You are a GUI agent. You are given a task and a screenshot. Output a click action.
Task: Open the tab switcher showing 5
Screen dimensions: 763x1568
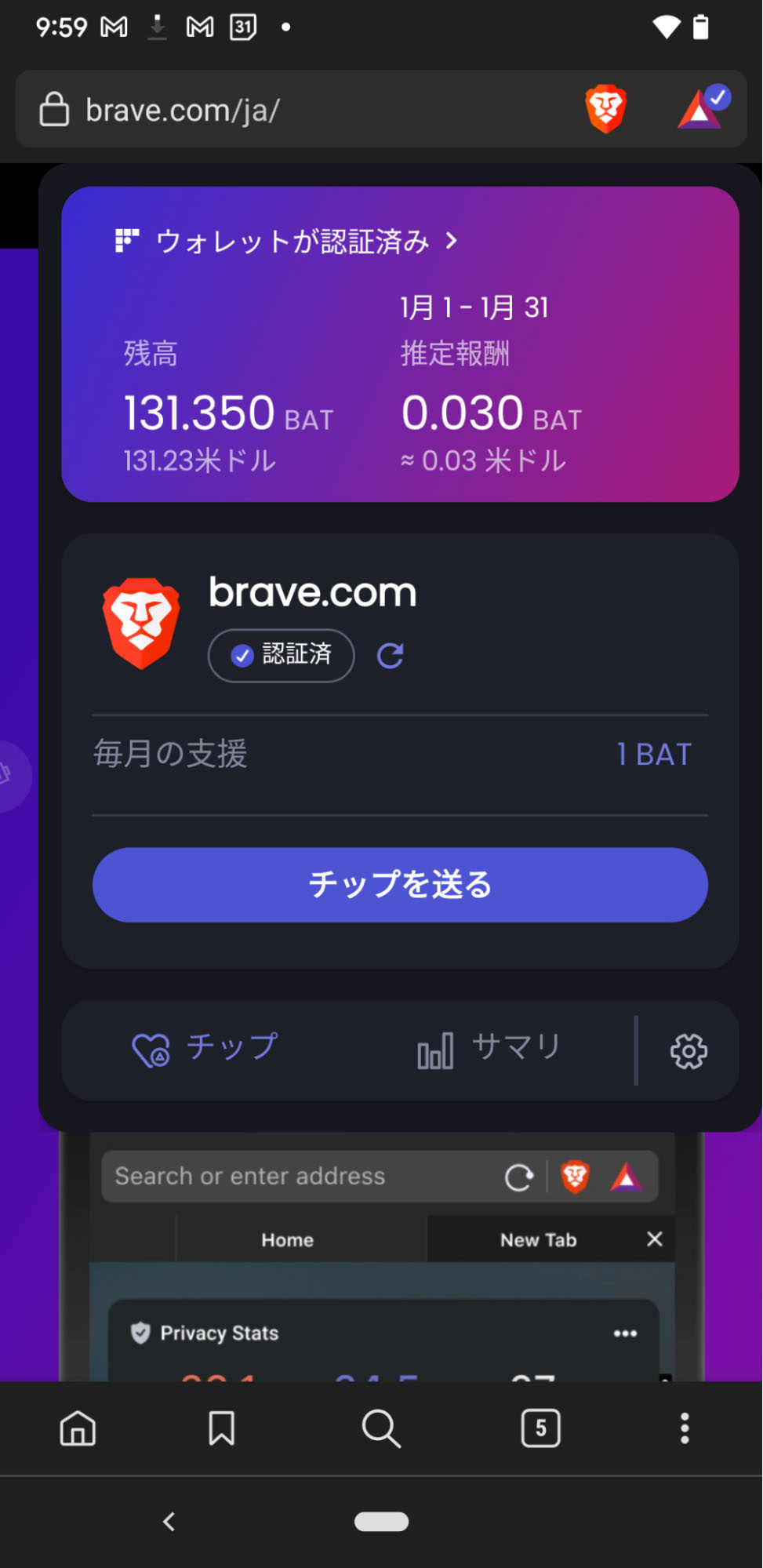coord(540,1428)
